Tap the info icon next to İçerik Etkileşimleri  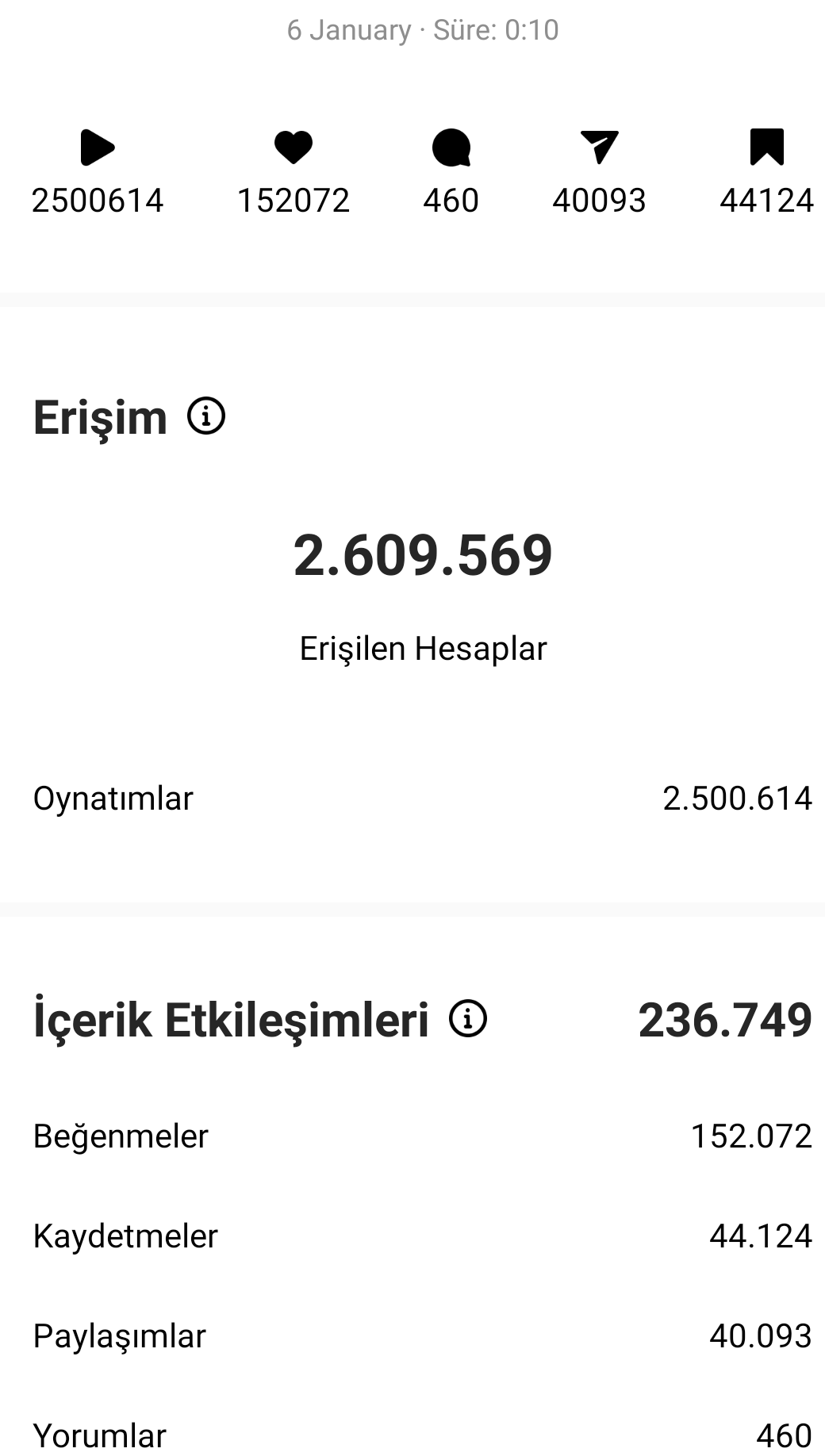468,1018
